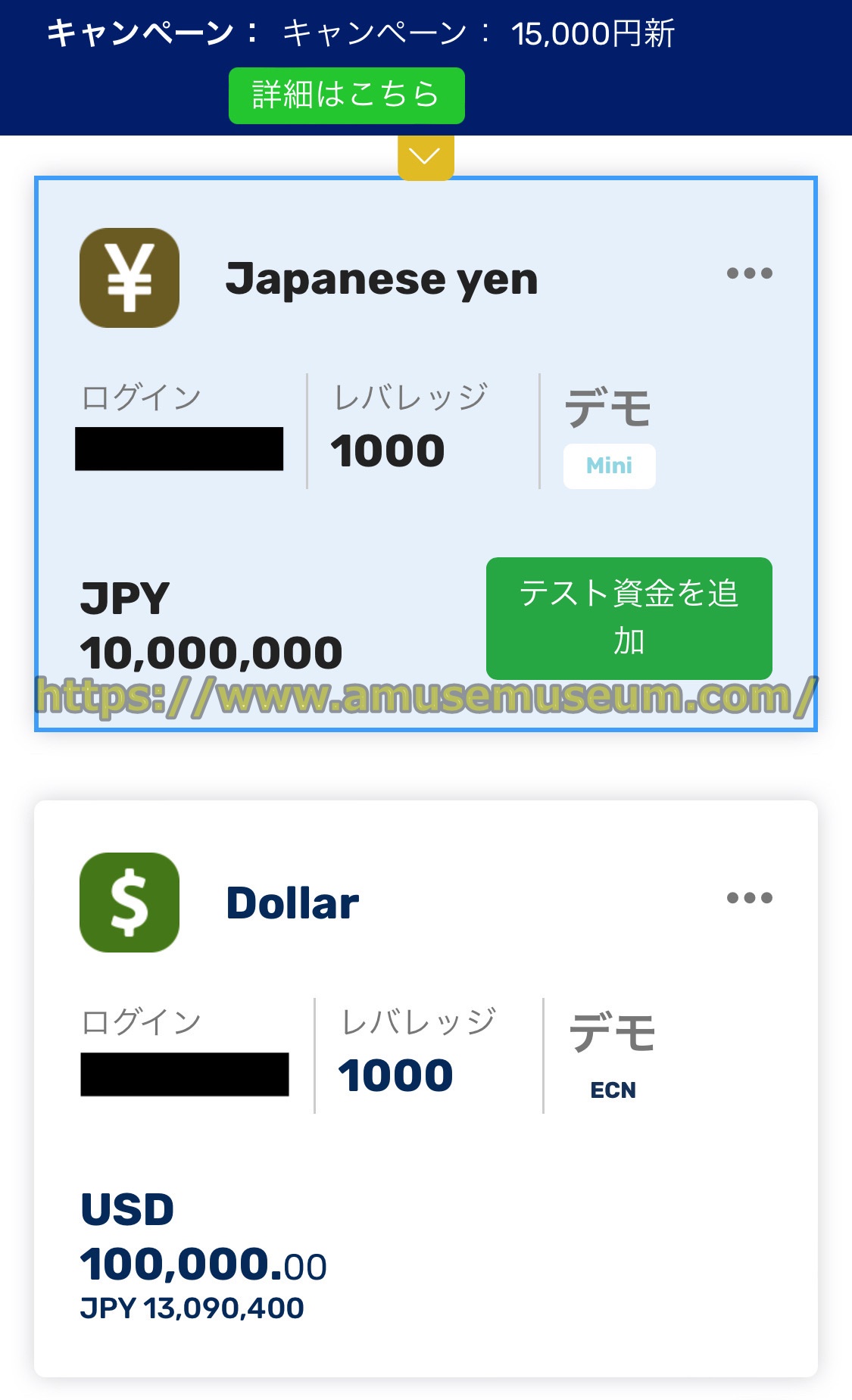Expand the yellow chevron under the banner
The width and height of the screenshot is (852, 1400).
(426, 157)
